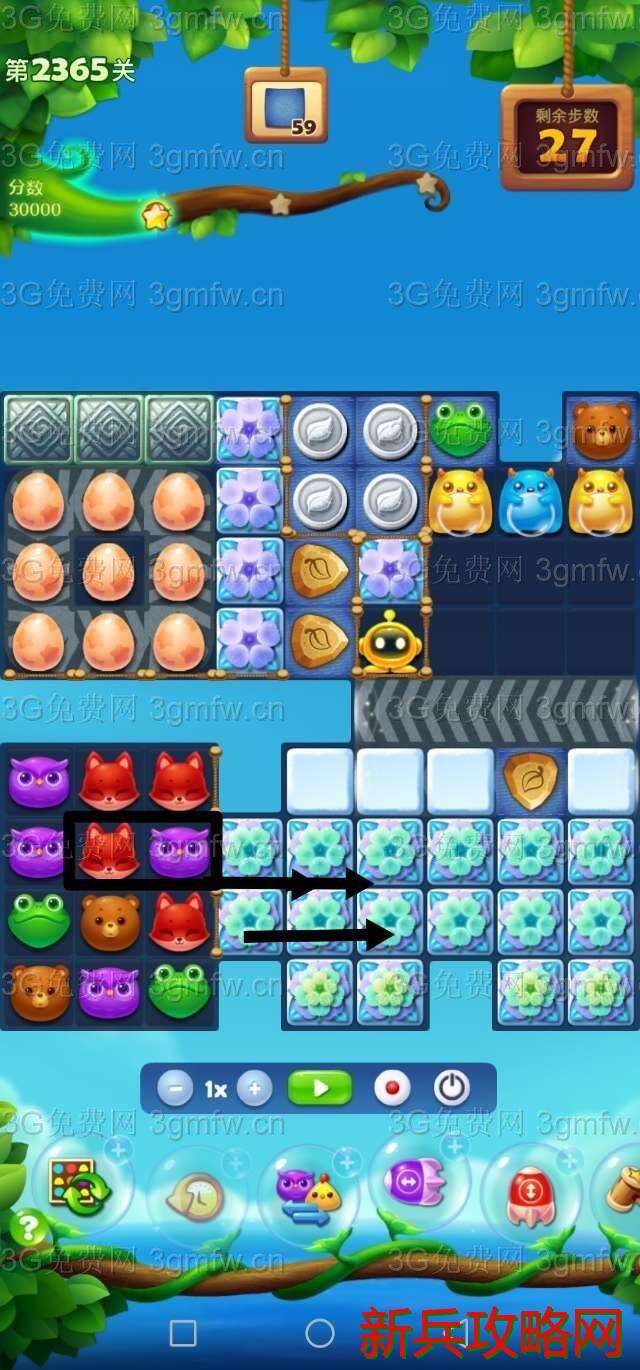640x1370 pixels.
Task: Go to the system home screen
Action: (320, 1333)
